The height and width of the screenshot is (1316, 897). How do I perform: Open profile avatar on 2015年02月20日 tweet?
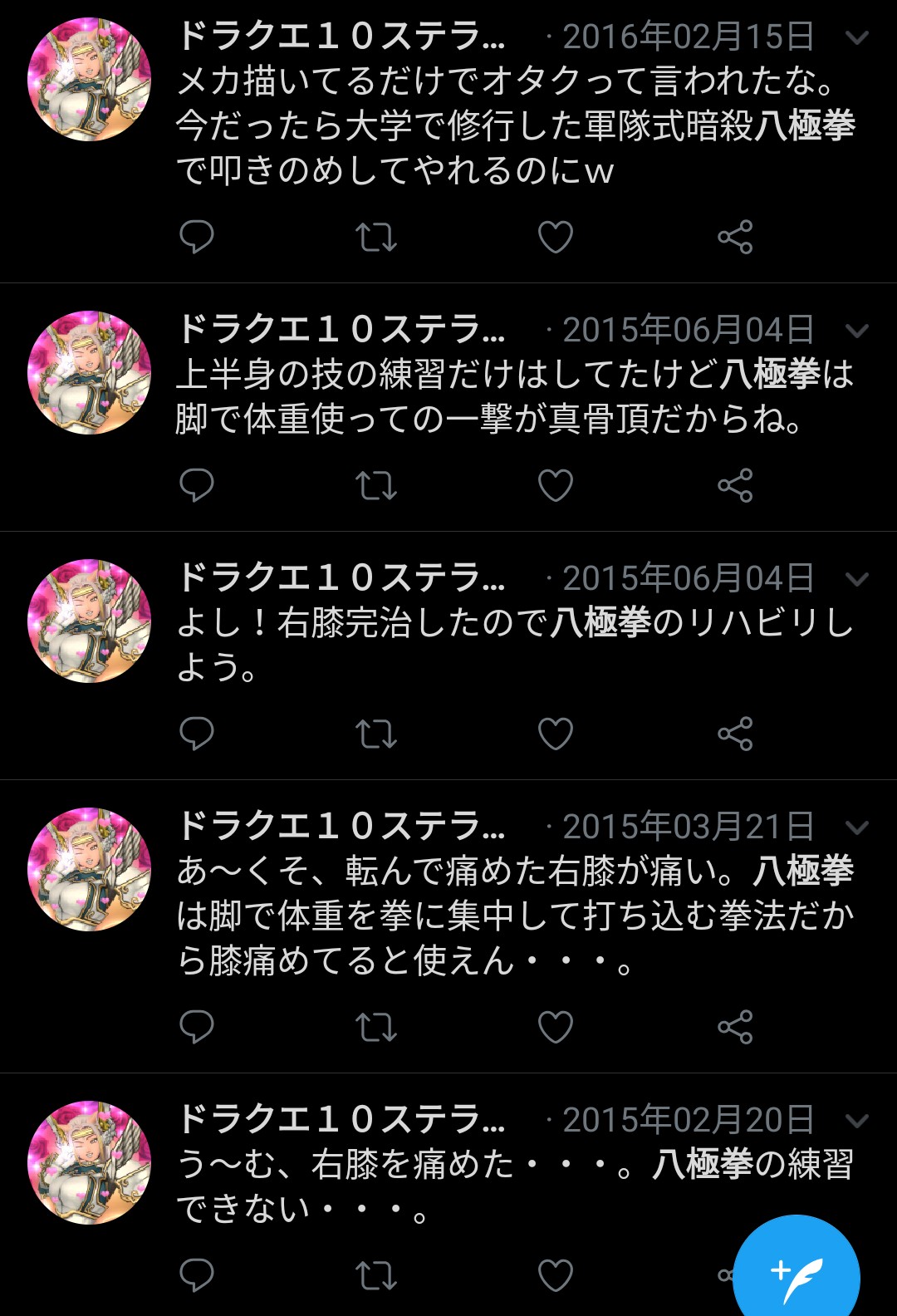coord(90,1162)
